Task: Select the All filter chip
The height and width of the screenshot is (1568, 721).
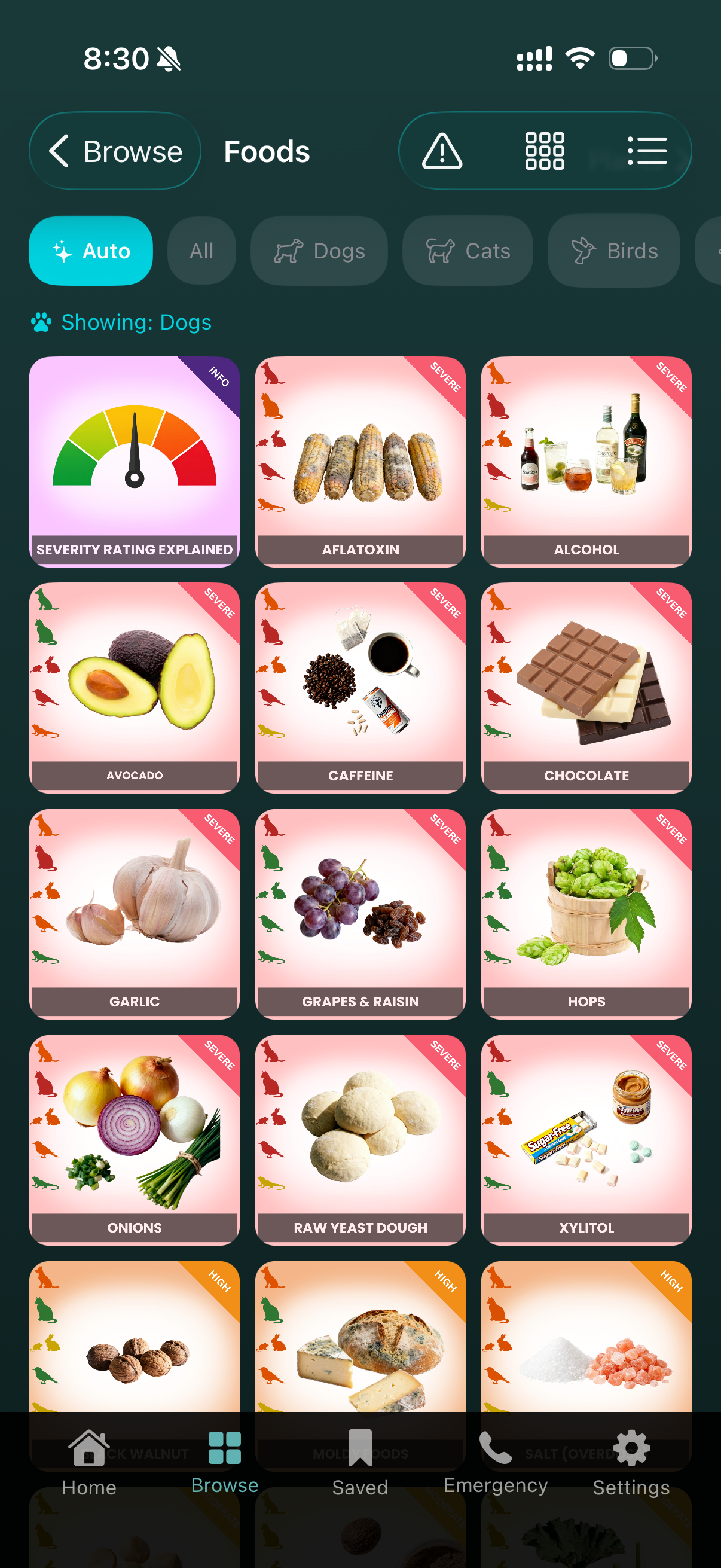Action: click(201, 251)
